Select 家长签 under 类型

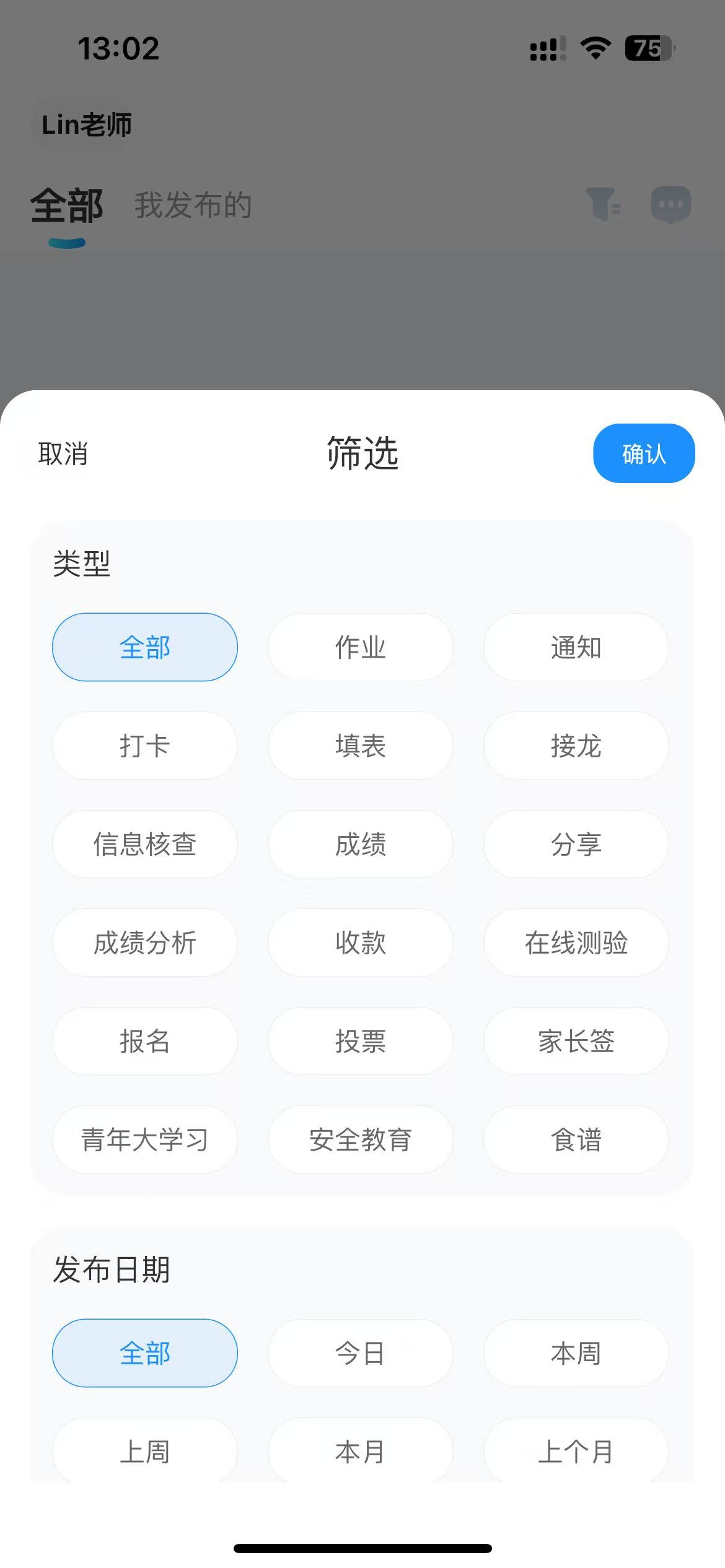click(576, 1041)
